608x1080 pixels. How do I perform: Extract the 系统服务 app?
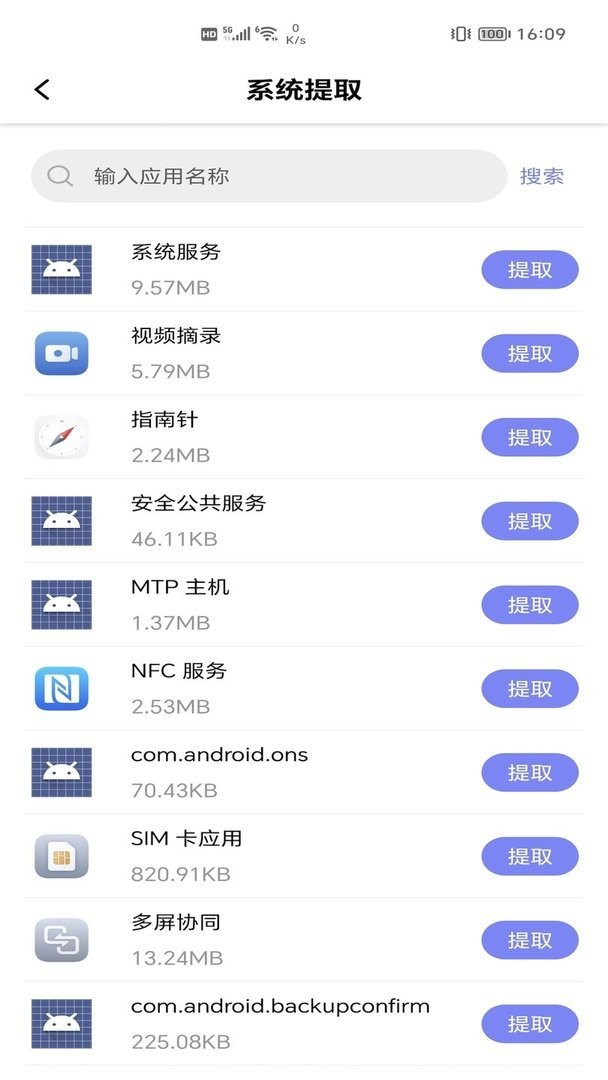click(530, 270)
